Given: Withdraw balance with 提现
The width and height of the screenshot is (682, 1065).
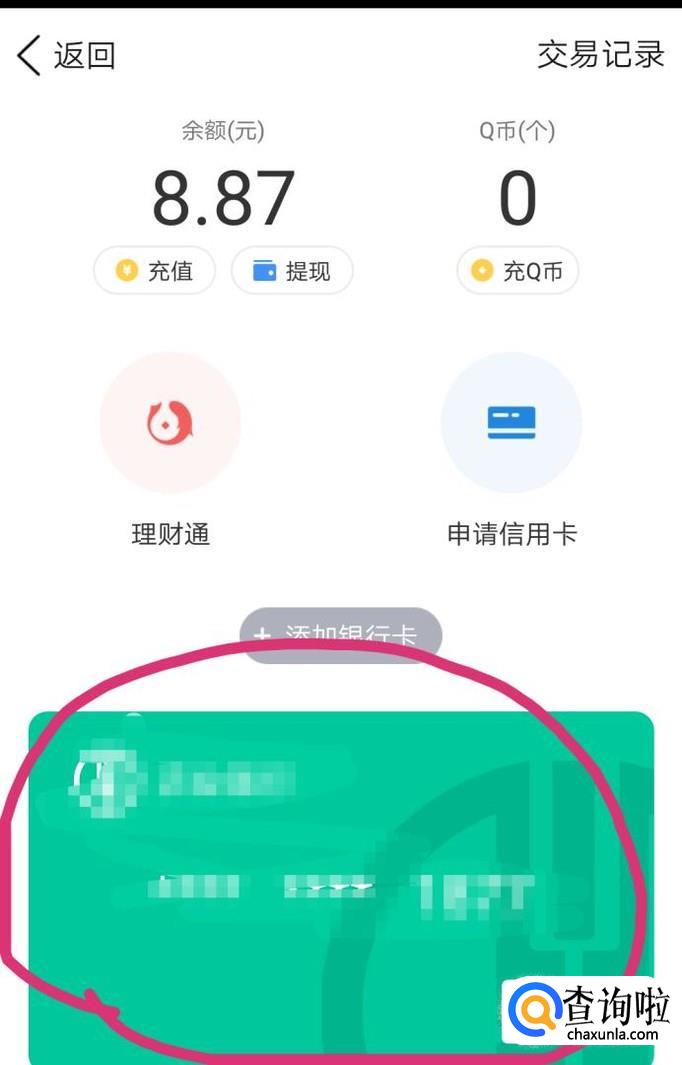Looking at the screenshot, I should pos(292,270).
